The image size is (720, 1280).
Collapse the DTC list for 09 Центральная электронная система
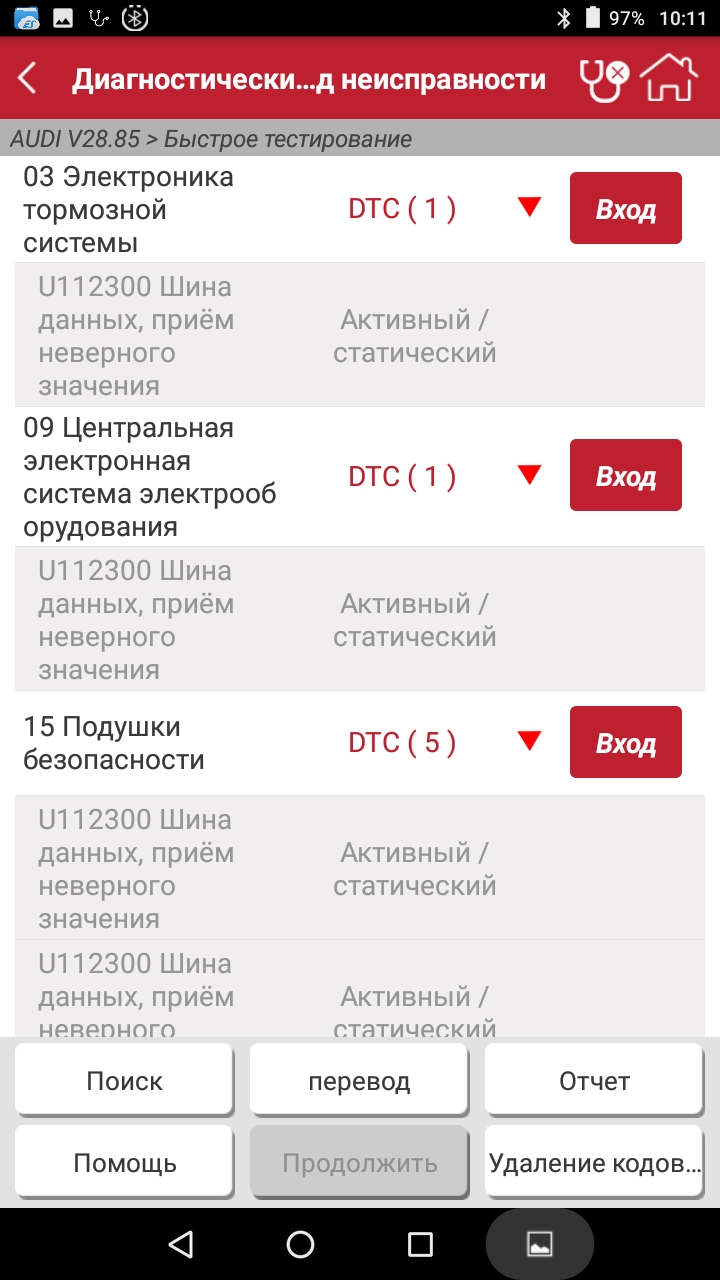pyautogui.click(x=529, y=474)
